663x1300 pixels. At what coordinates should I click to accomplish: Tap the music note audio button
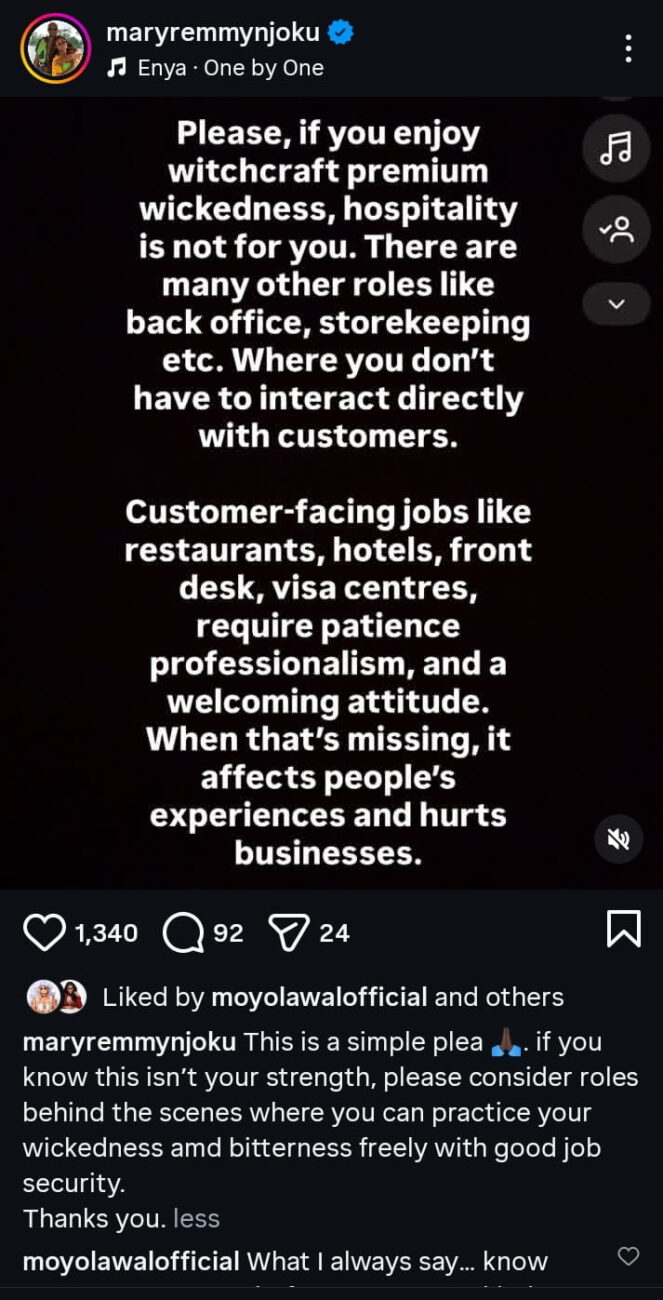pyautogui.click(x=616, y=149)
